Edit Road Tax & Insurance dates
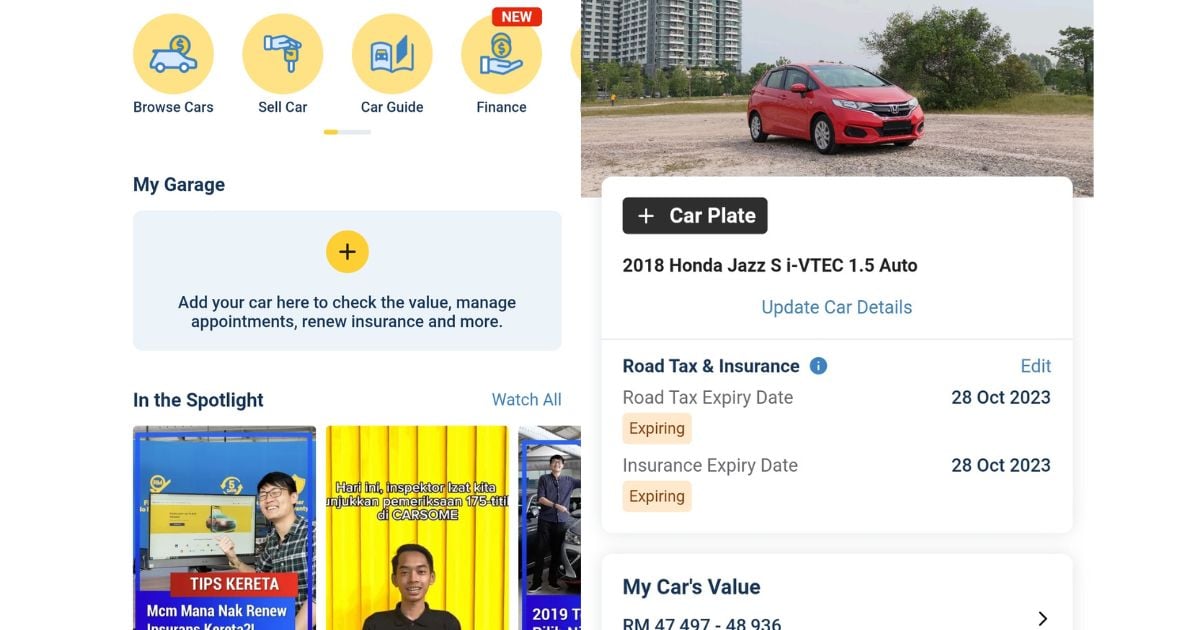The height and width of the screenshot is (630, 1200). click(1035, 366)
